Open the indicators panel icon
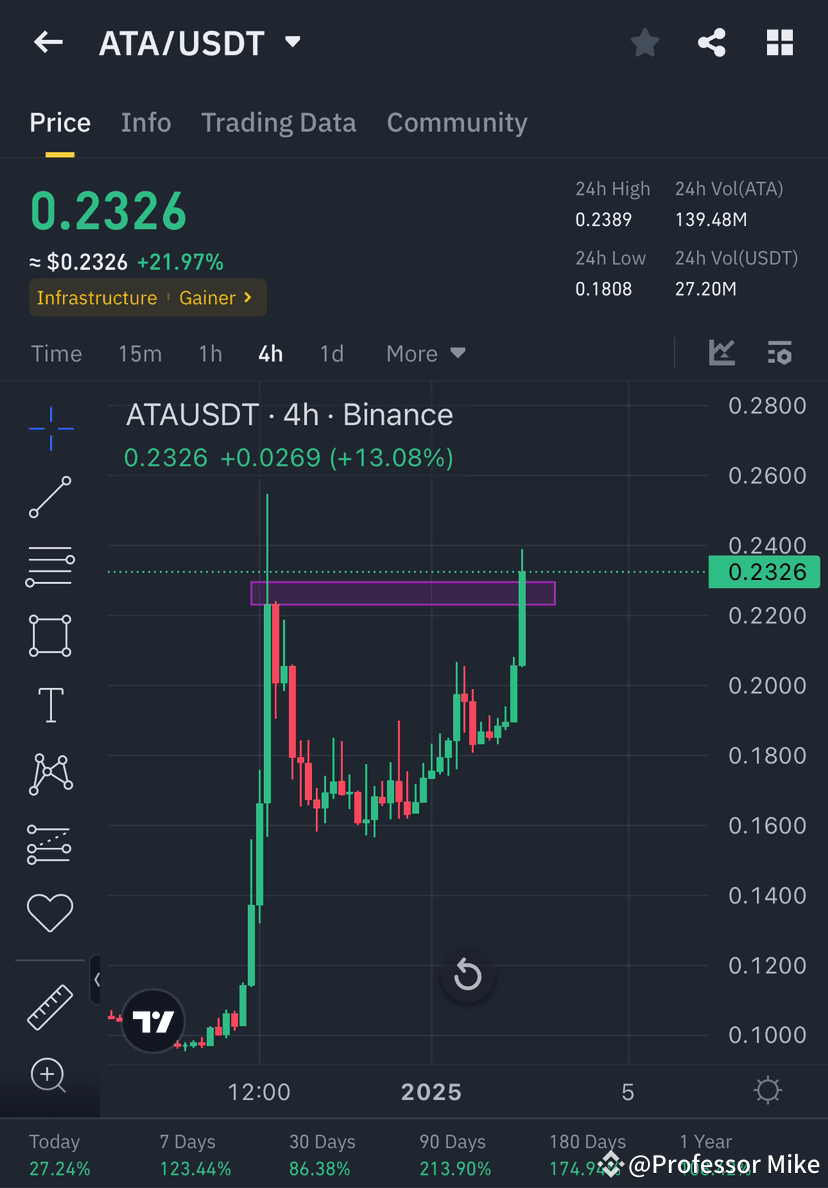Image resolution: width=828 pixels, height=1188 pixels. pyautogui.click(x=780, y=353)
